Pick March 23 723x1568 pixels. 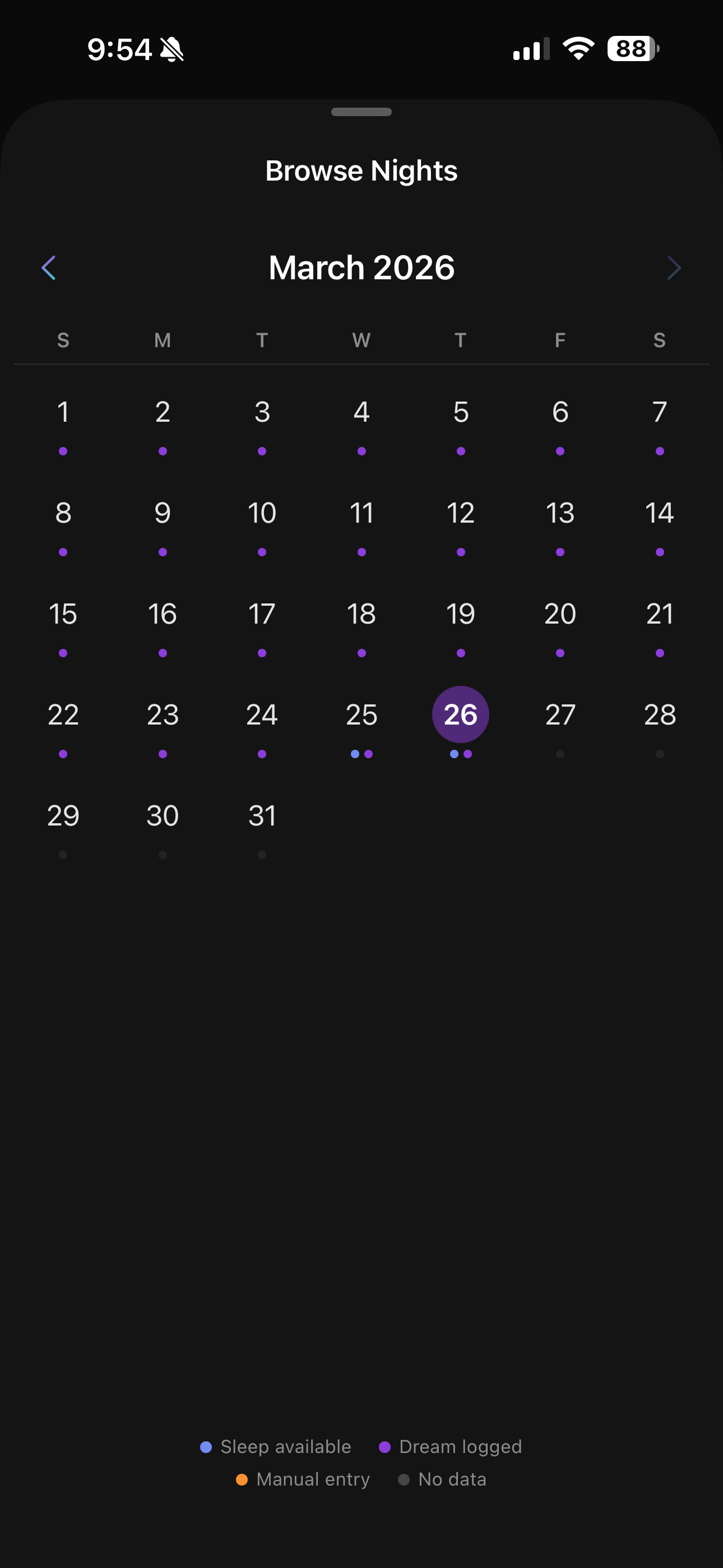point(163,727)
